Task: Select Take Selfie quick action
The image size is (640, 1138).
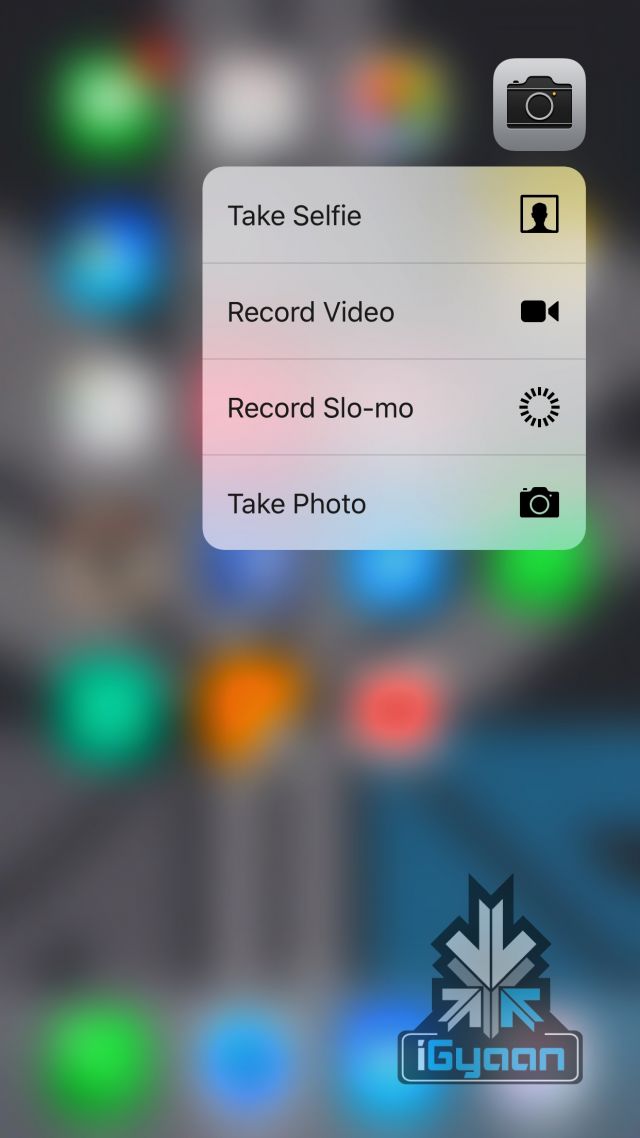Action: pyautogui.click(x=393, y=216)
